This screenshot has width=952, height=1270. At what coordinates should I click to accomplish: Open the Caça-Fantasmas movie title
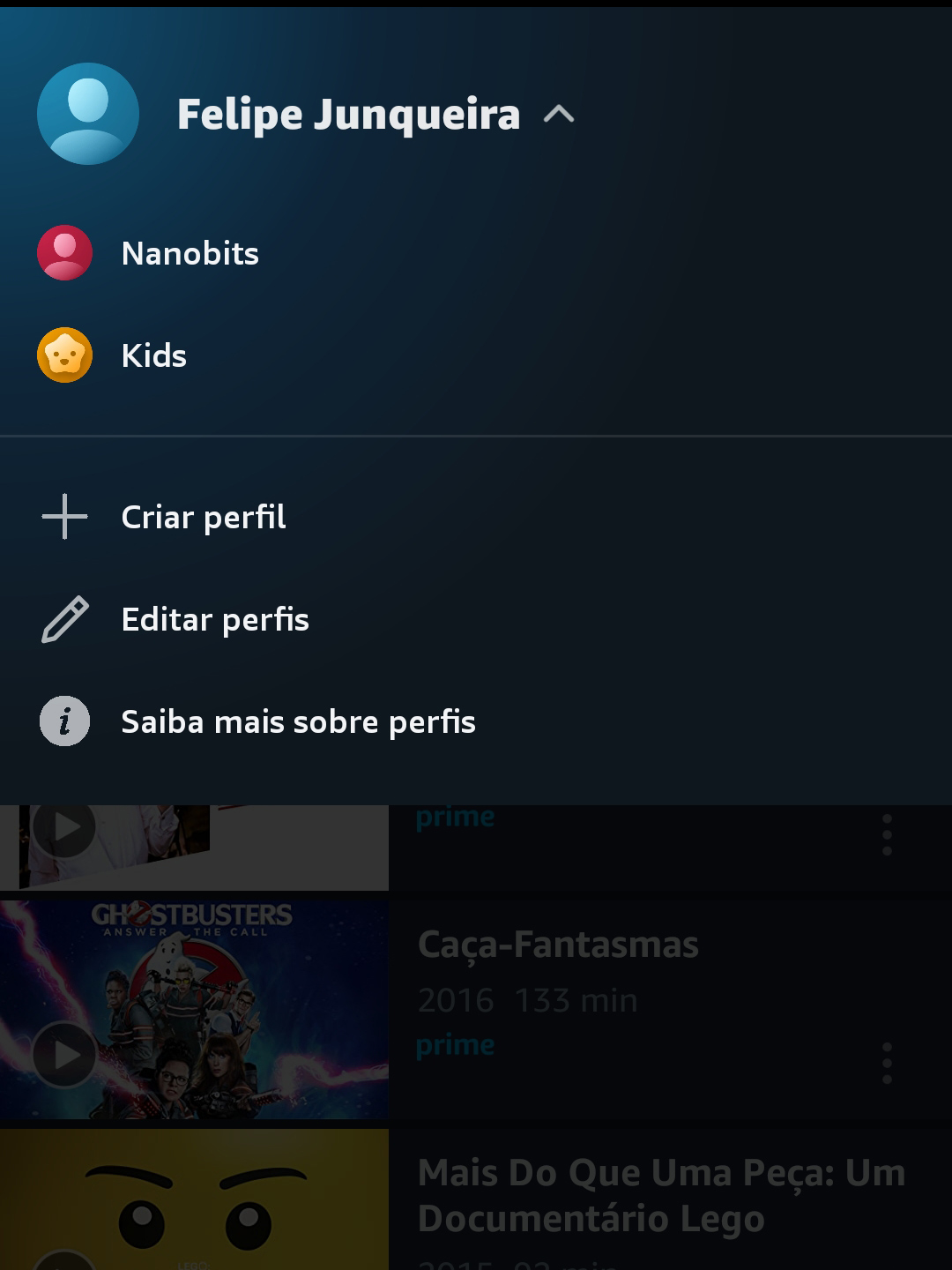point(559,943)
